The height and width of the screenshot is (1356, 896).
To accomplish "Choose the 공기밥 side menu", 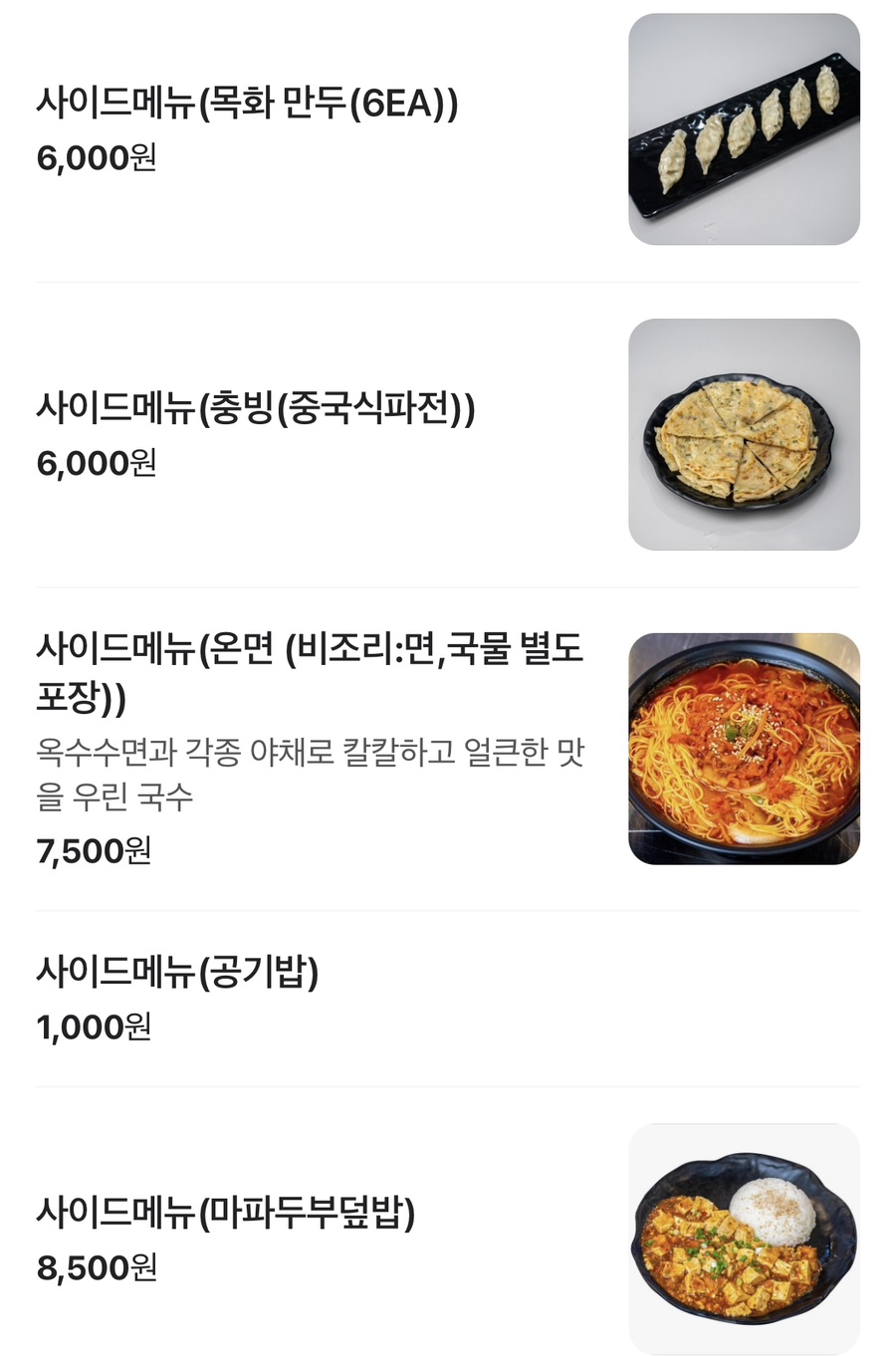I will click(177, 973).
